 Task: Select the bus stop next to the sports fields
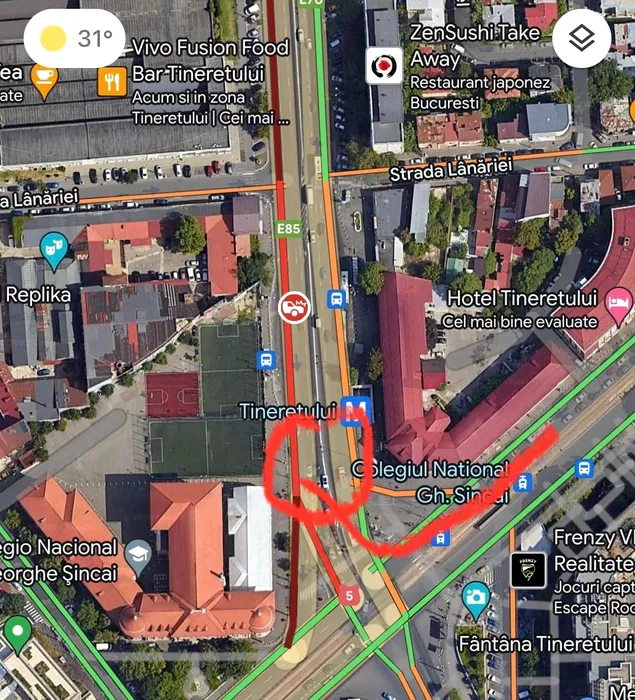tap(266, 359)
